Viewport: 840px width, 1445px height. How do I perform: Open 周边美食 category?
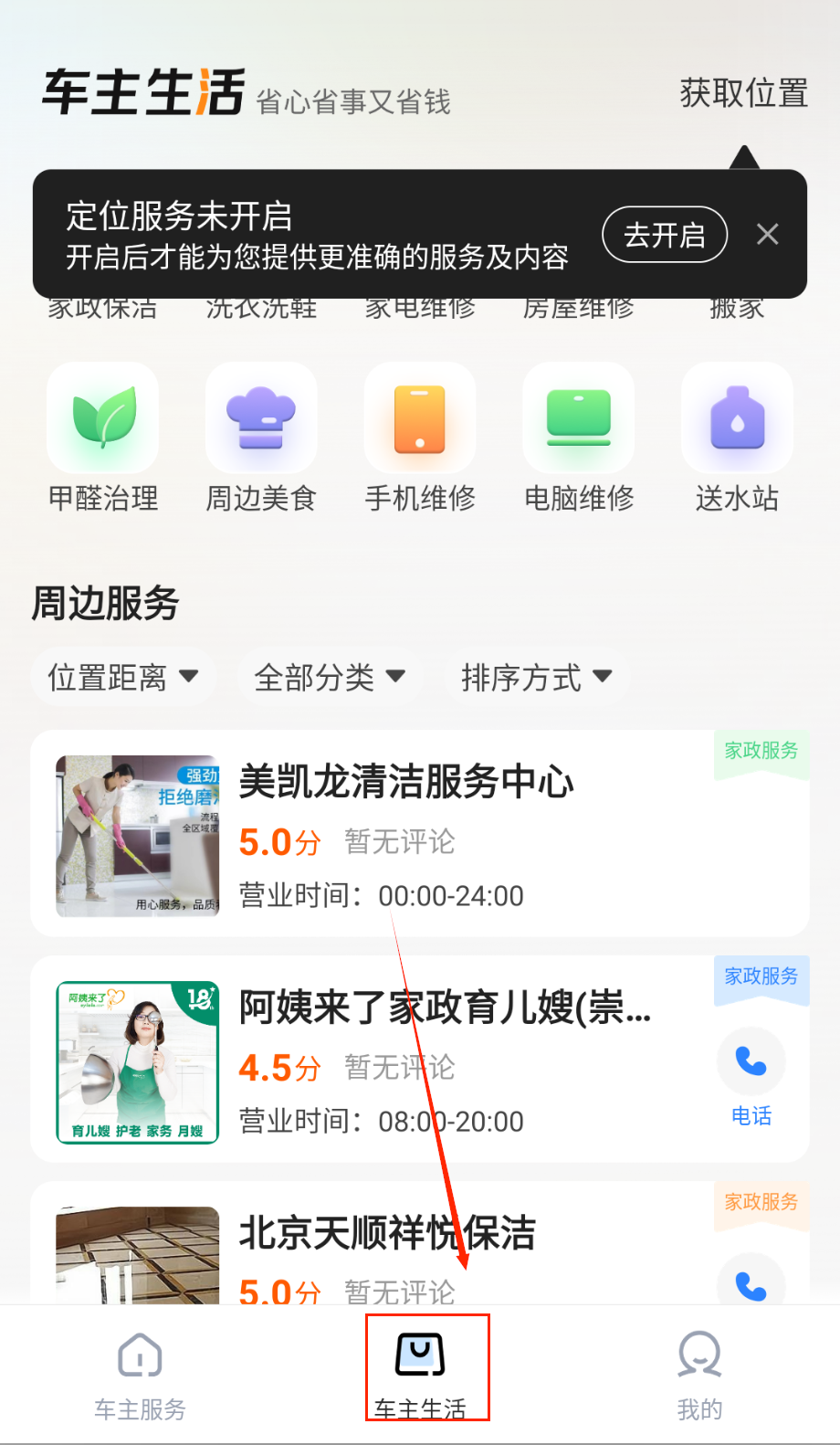tap(261, 438)
